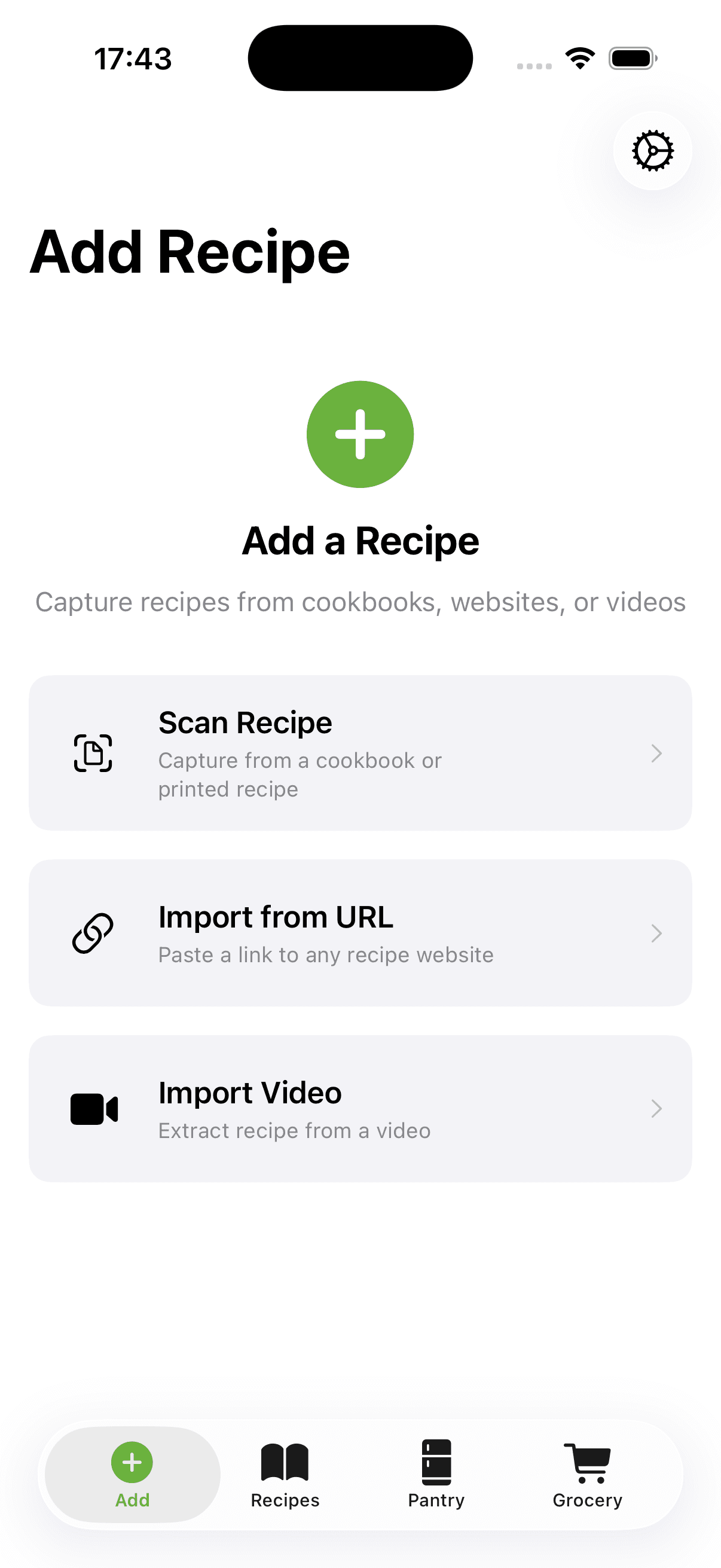This screenshot has width=721, height=1568.
Task: Tap the green plus Add a Recipe button
Action: tap(360, 434)
